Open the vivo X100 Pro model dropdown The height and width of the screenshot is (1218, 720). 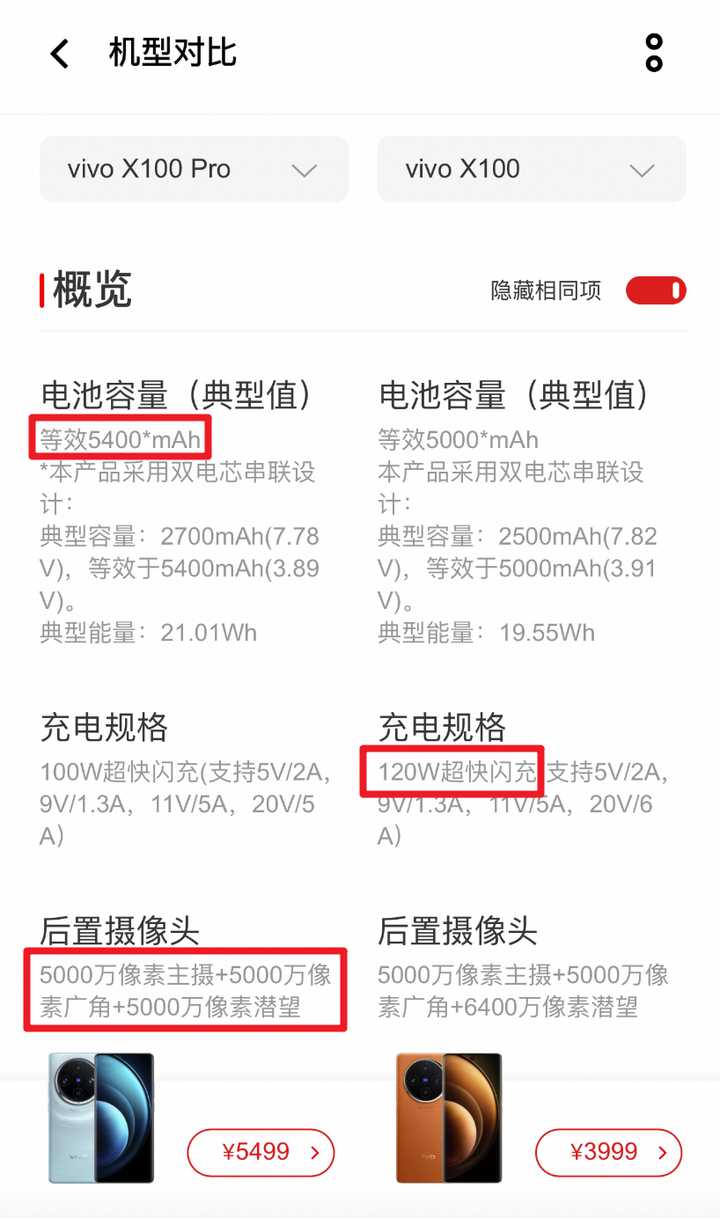(x=193, y=169)
